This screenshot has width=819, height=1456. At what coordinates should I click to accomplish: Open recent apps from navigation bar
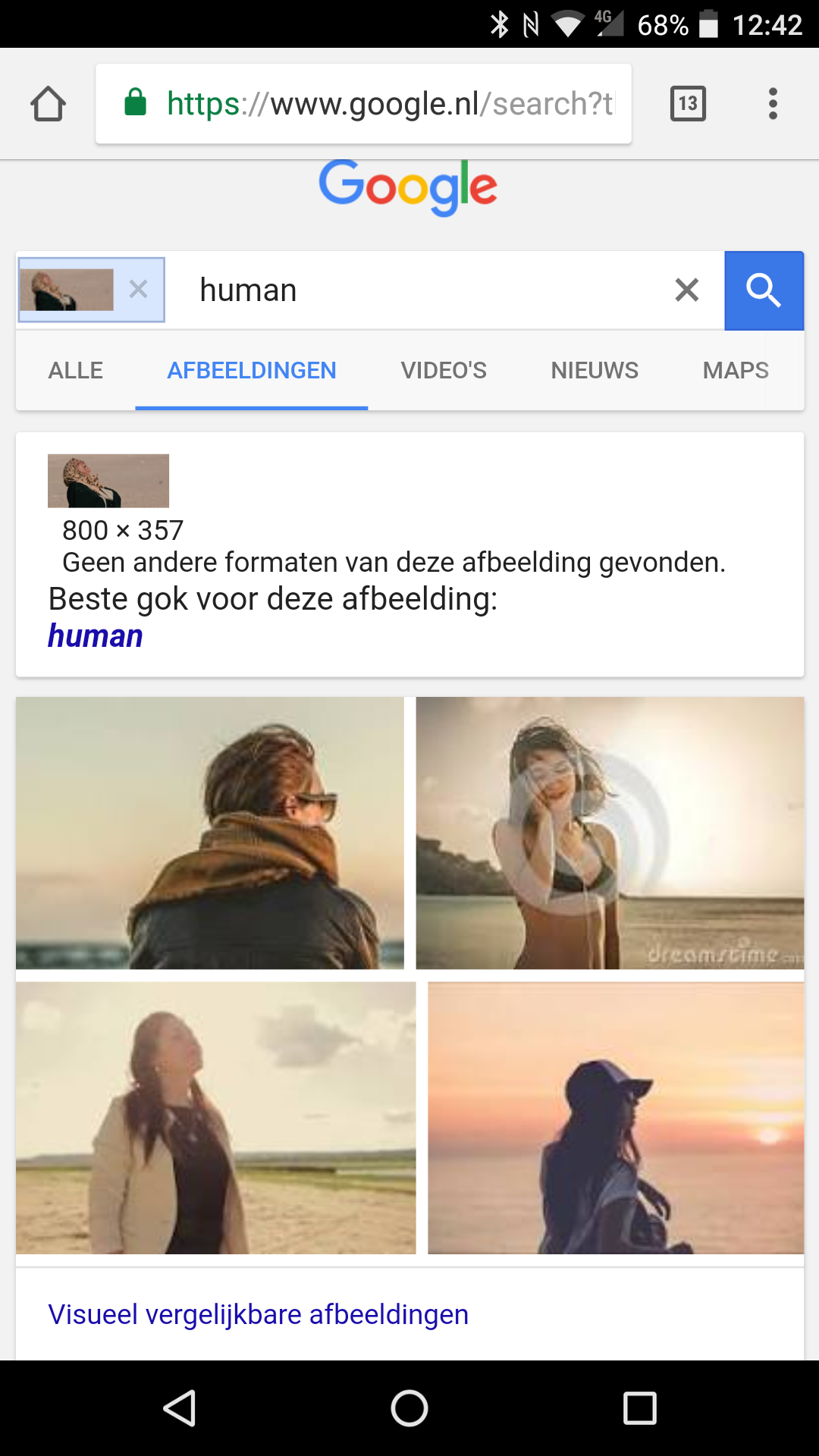(639, 1408)
